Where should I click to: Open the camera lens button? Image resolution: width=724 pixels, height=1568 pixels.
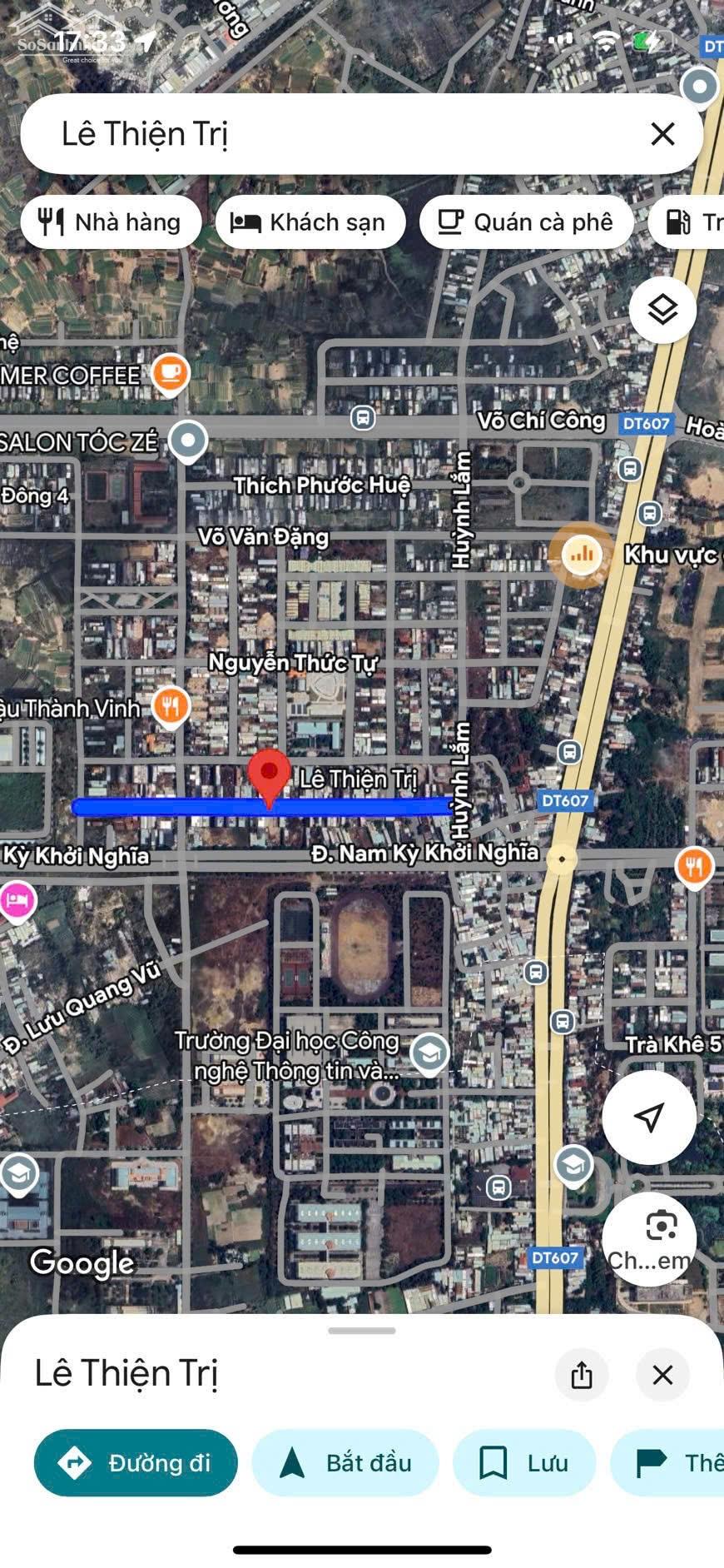[649, 1239]
